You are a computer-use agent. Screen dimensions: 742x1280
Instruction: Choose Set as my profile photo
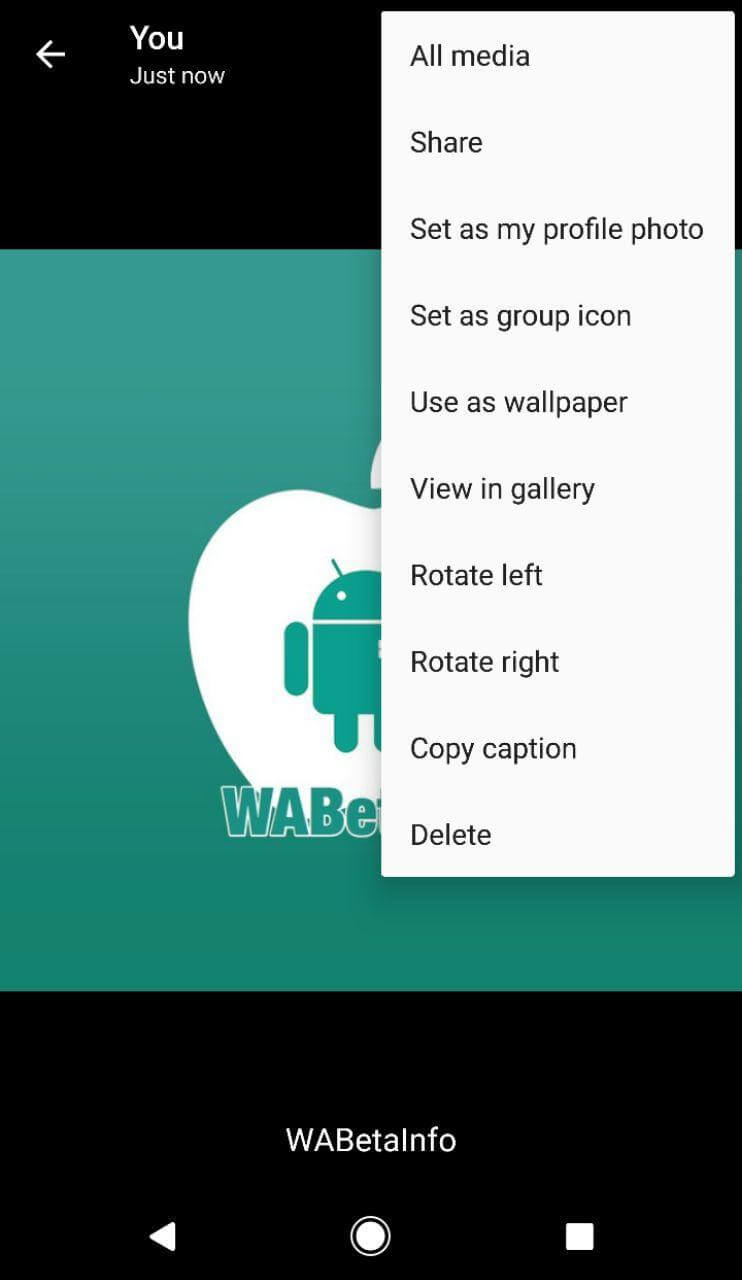click(556, 229)
